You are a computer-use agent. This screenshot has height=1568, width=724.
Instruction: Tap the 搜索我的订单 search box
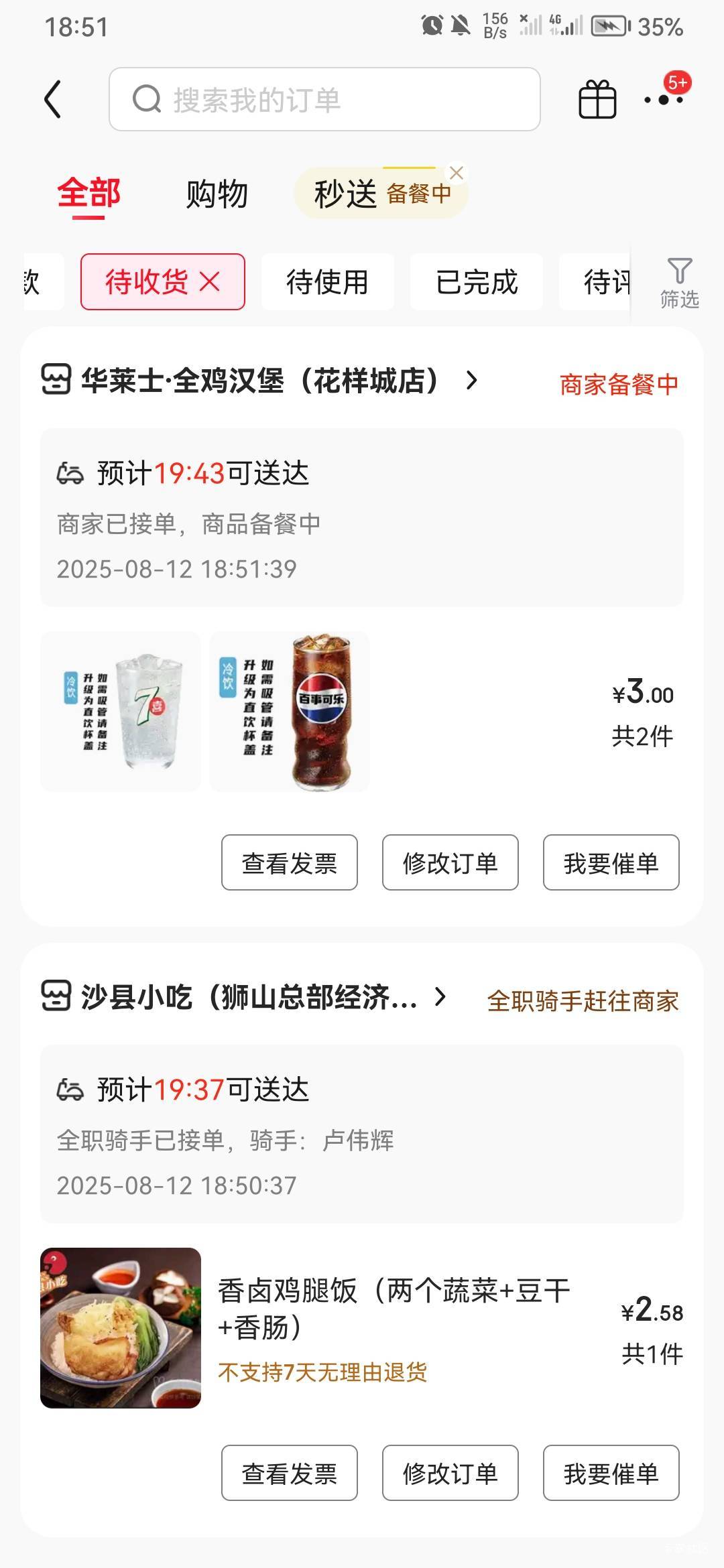click(324, 99)
